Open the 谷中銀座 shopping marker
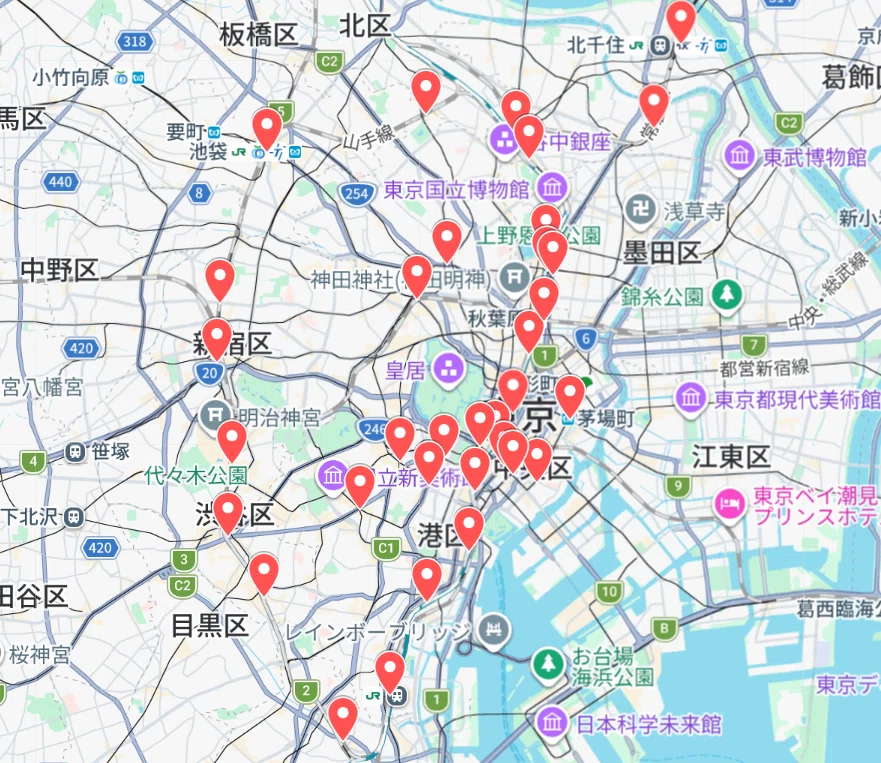This screenshot has width=881, height=763. point(503,139)
